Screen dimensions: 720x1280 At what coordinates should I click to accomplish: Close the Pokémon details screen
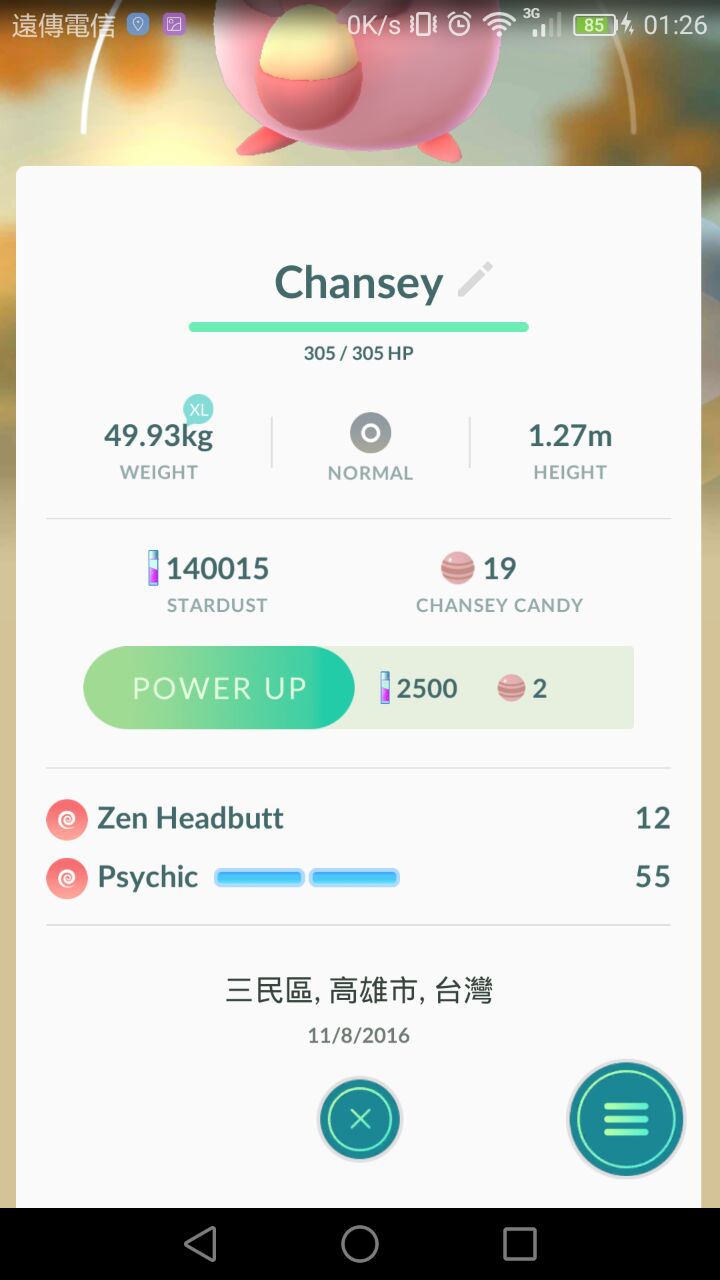point(360,1119)
